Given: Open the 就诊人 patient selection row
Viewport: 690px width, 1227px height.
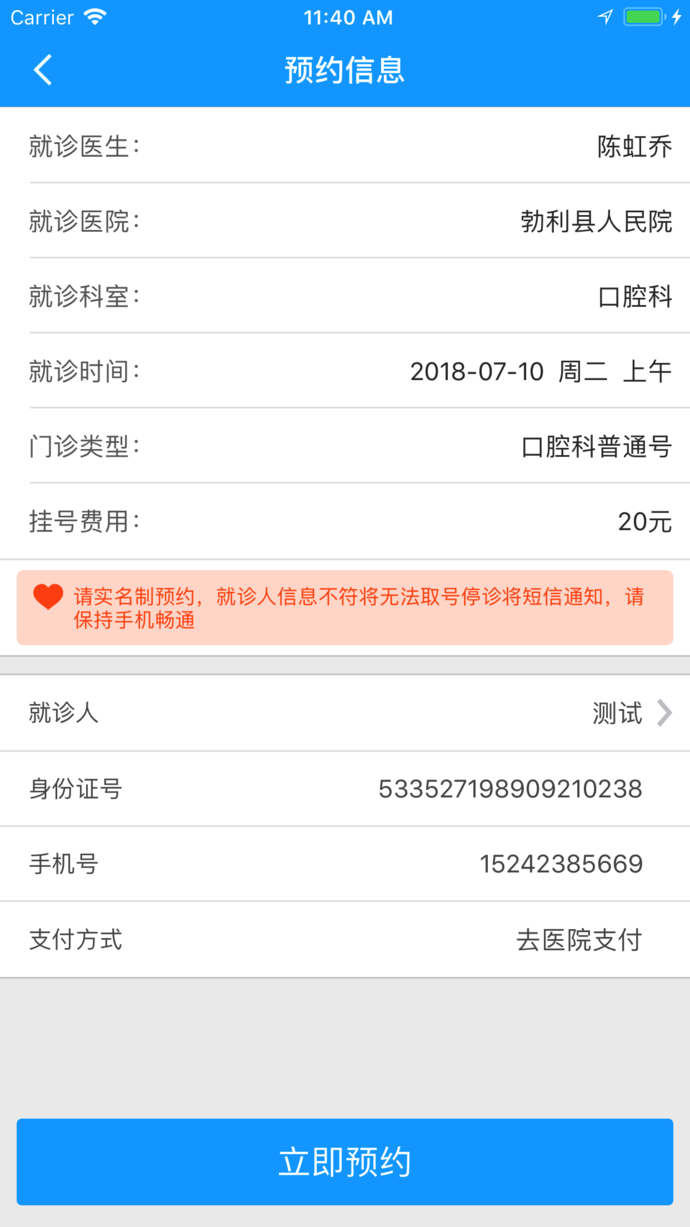Looking at the screenshot, I should (345, 713).
